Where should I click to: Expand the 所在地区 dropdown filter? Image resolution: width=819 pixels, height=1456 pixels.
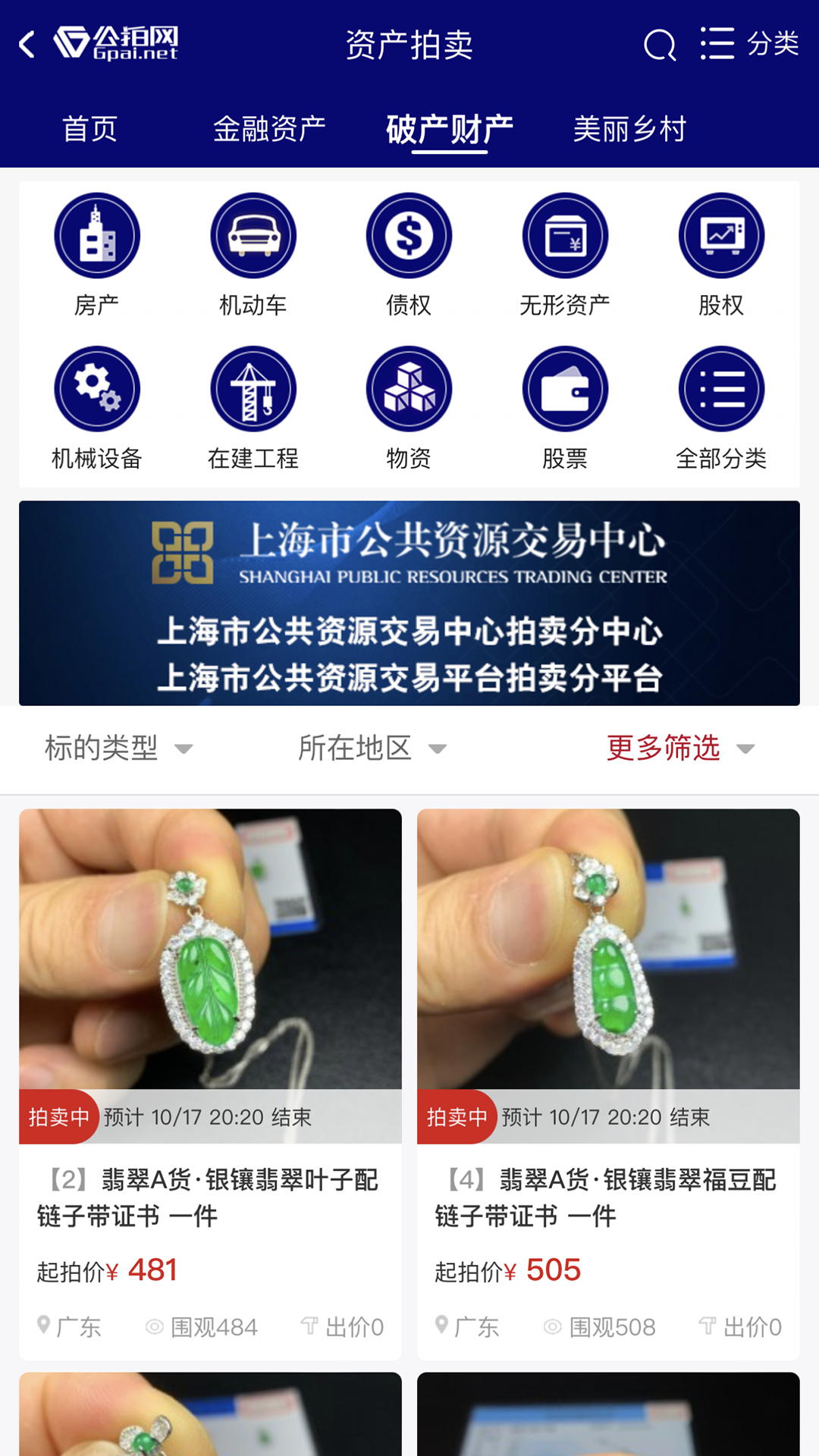click(372, 748)
